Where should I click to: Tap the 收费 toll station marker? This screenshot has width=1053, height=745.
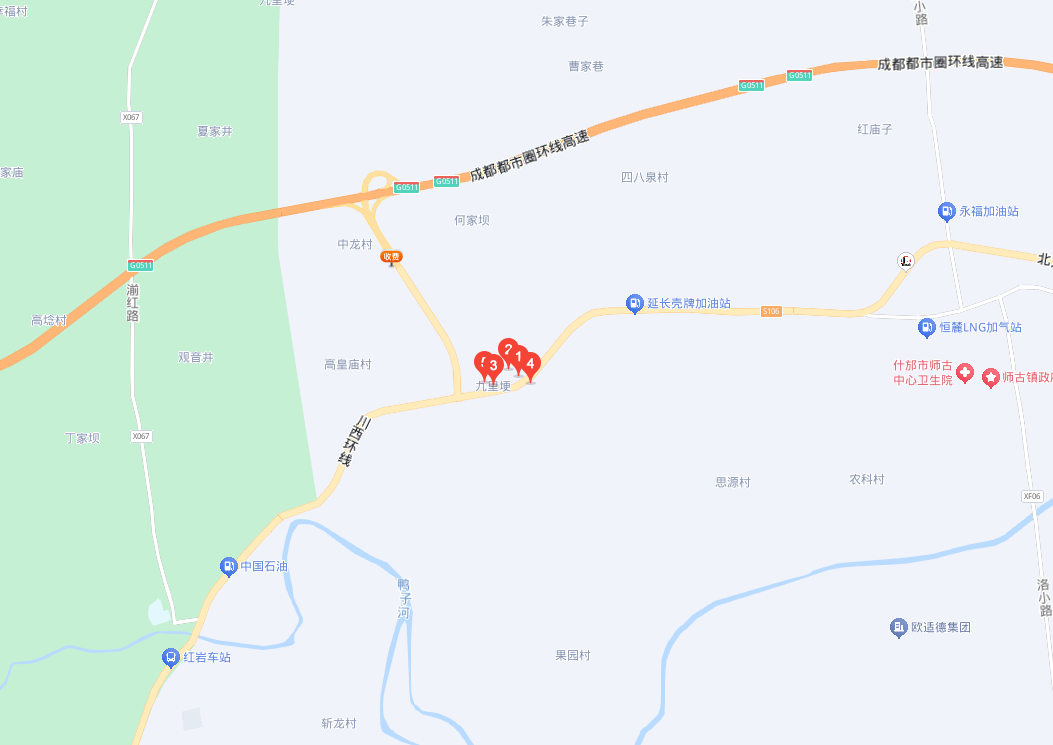coord(391,257)
